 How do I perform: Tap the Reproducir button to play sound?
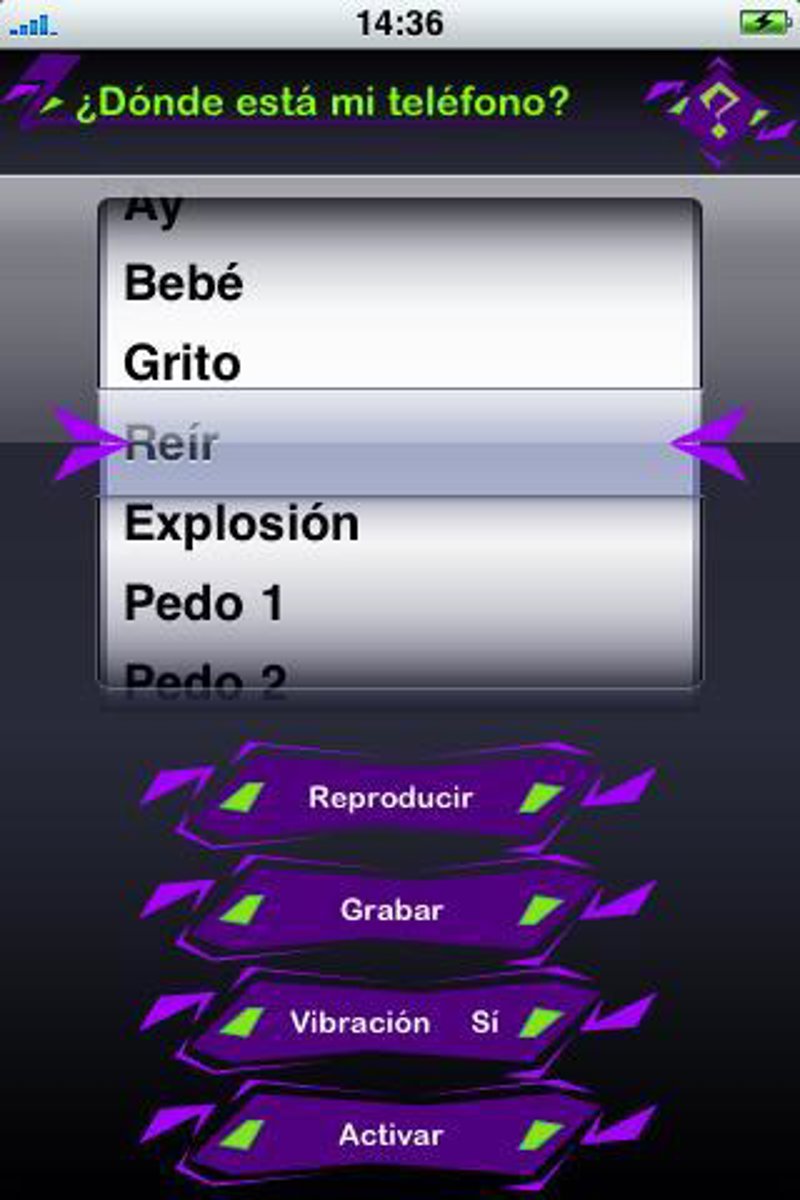tap(391, 798)
